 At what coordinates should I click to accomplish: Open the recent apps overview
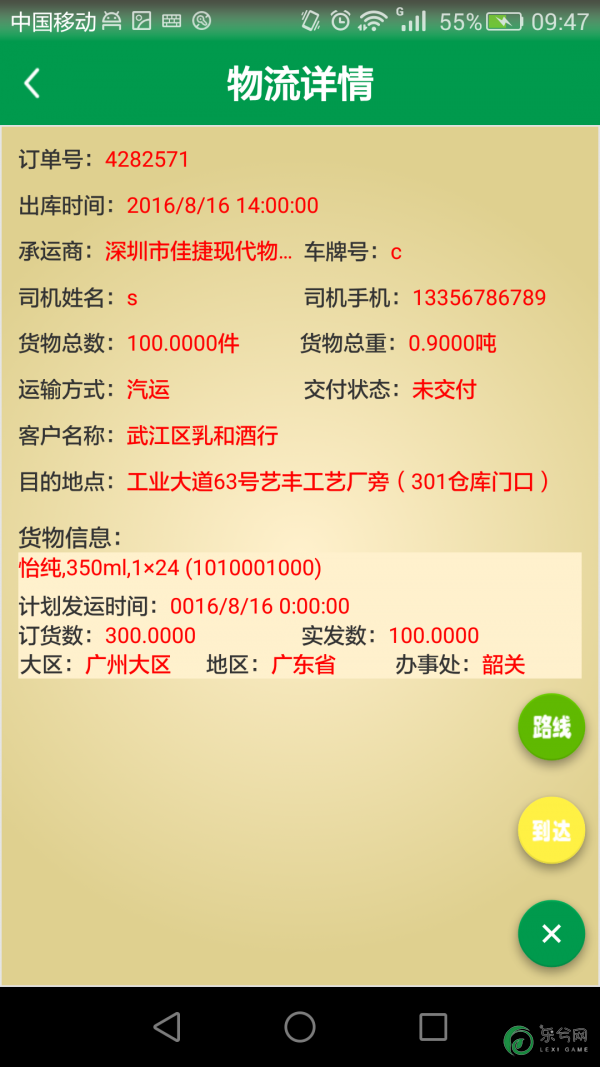point(433,1026)
